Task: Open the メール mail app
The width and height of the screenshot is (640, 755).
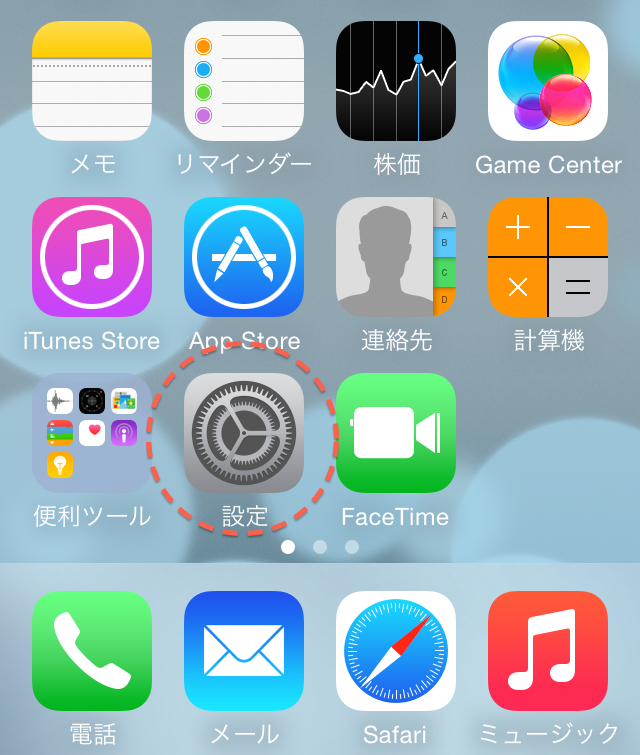Action: pyautogui.click(x=244, y=651)
